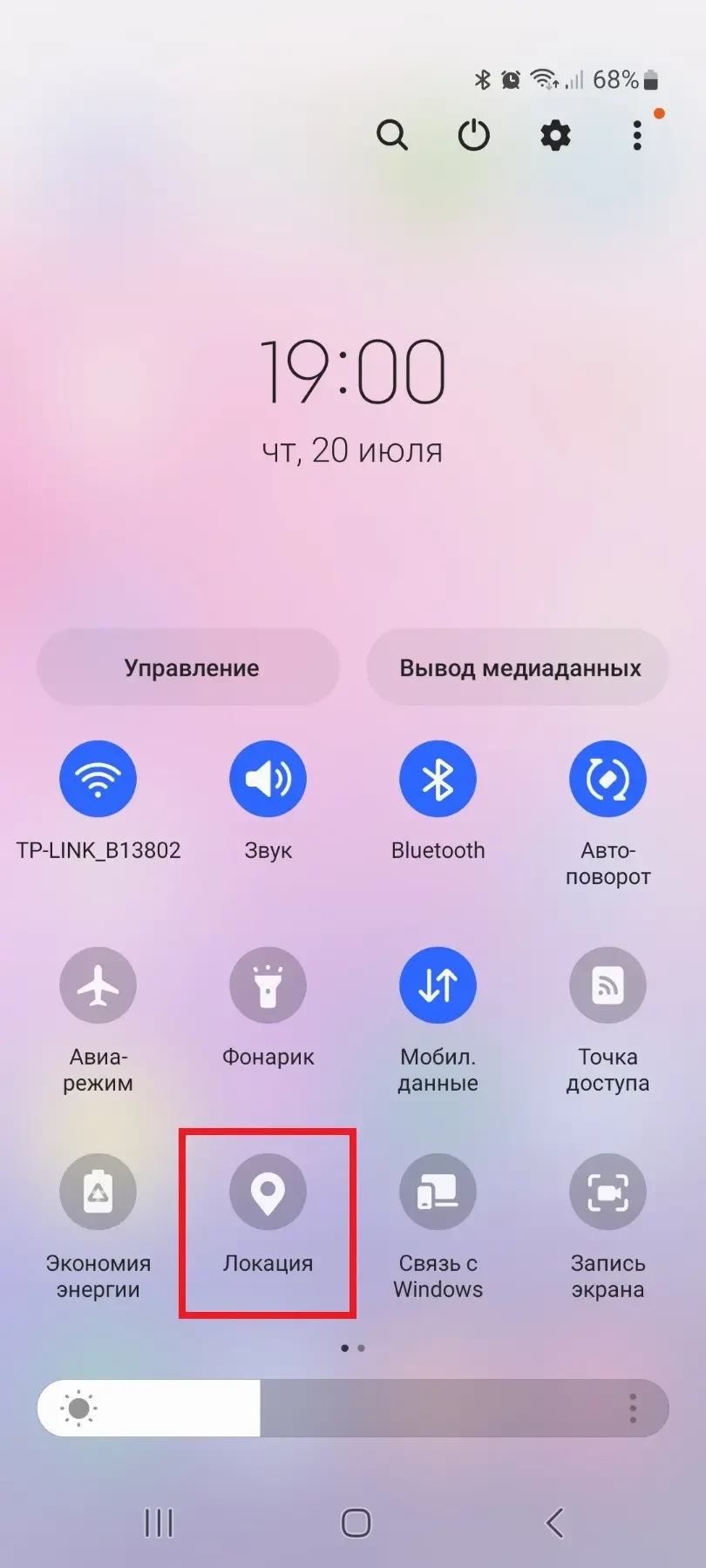Viewport: 706px width, 1568px height.
Task: Open brightness slider options dots
Action: pos(633,1409)
